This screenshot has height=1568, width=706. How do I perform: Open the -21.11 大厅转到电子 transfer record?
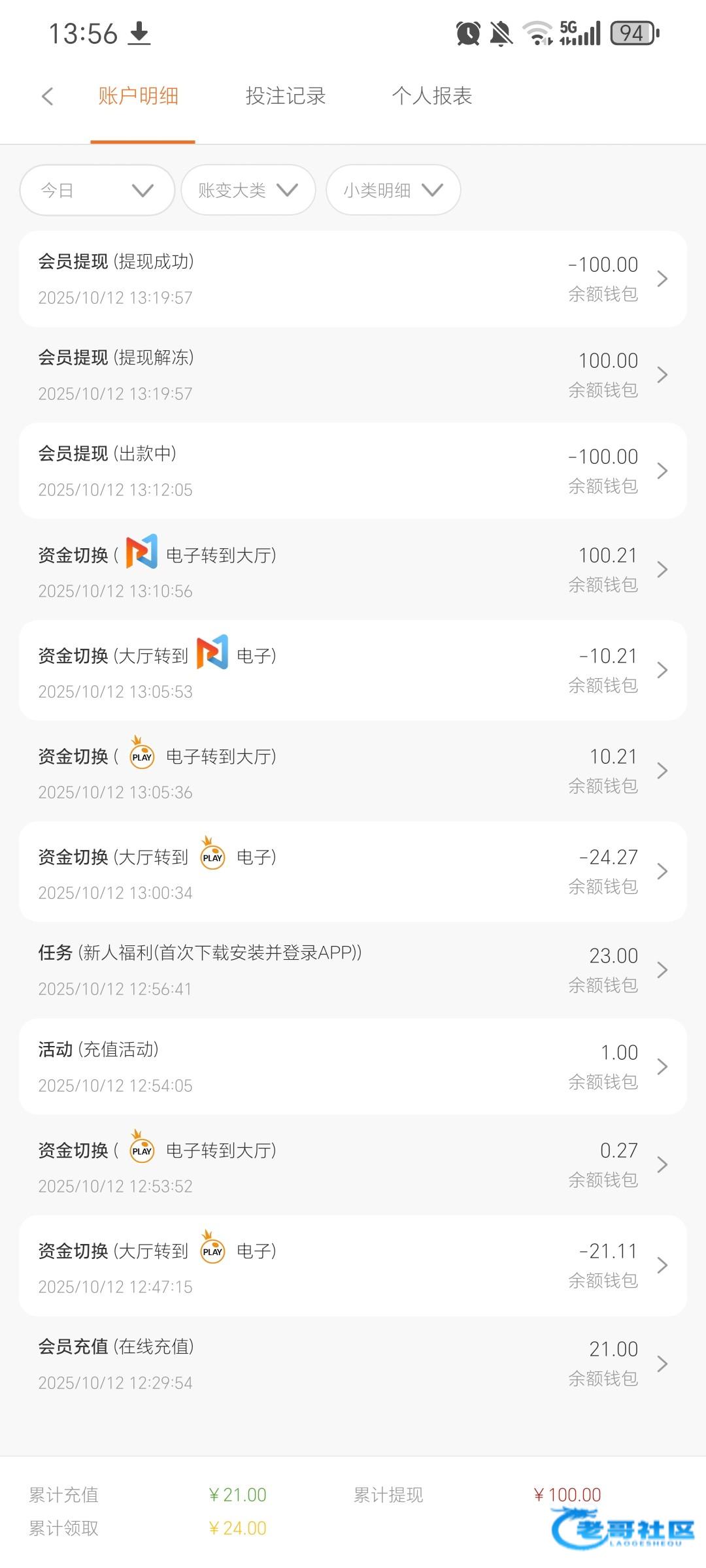tap(353, 1266)
